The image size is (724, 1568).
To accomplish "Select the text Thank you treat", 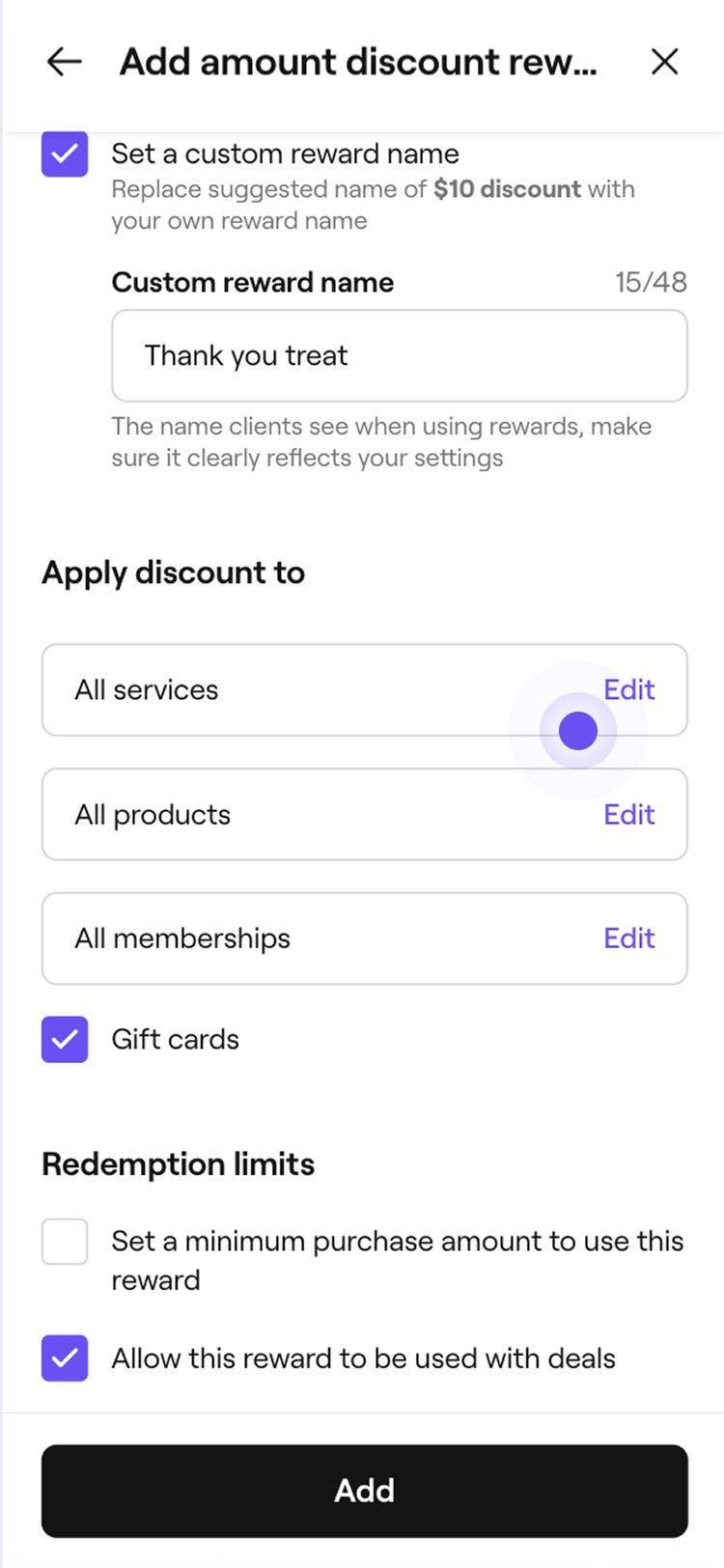I will (245, 355).
